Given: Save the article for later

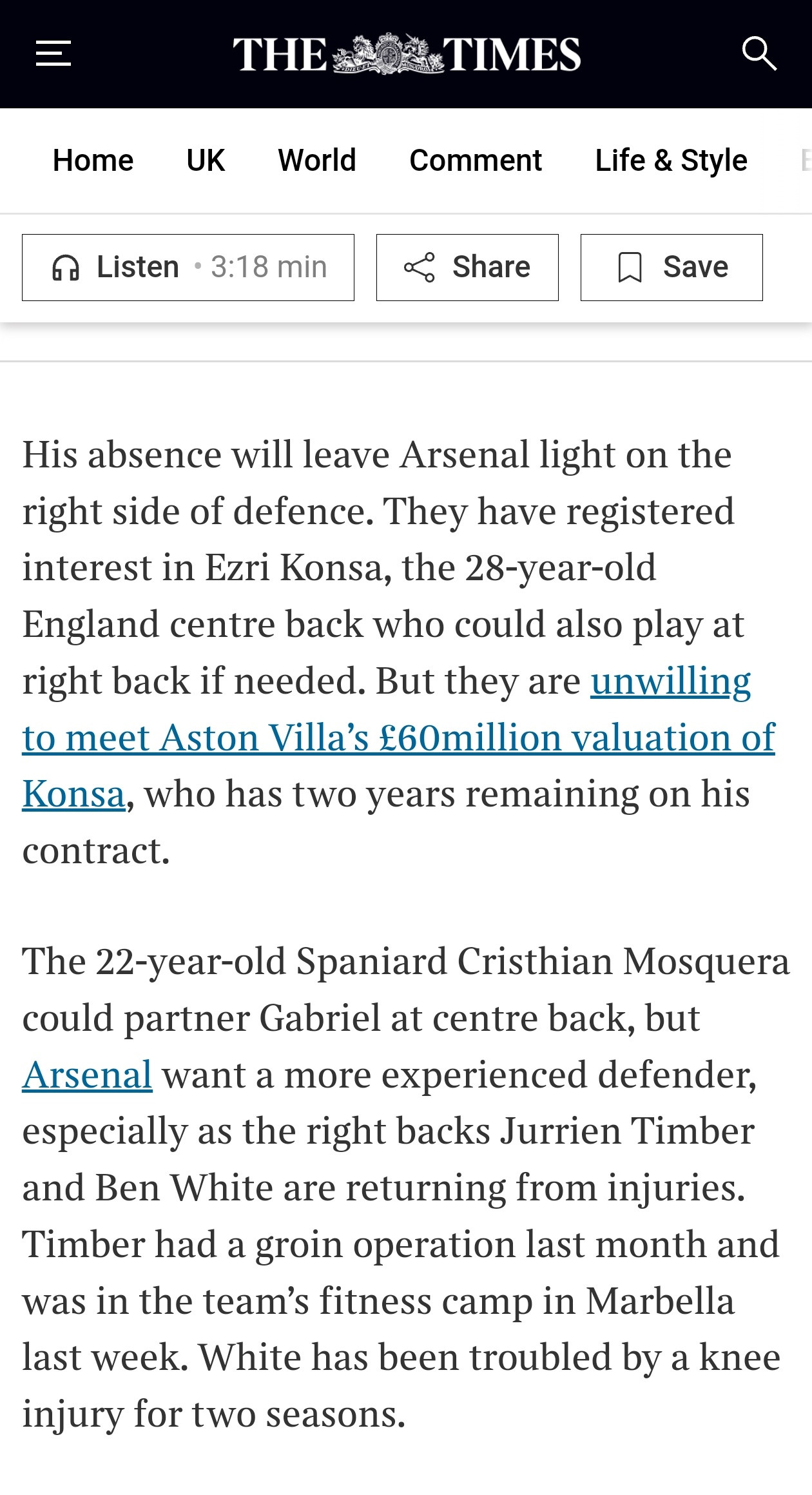Looking at the screenshot, I should pos(672,268).
